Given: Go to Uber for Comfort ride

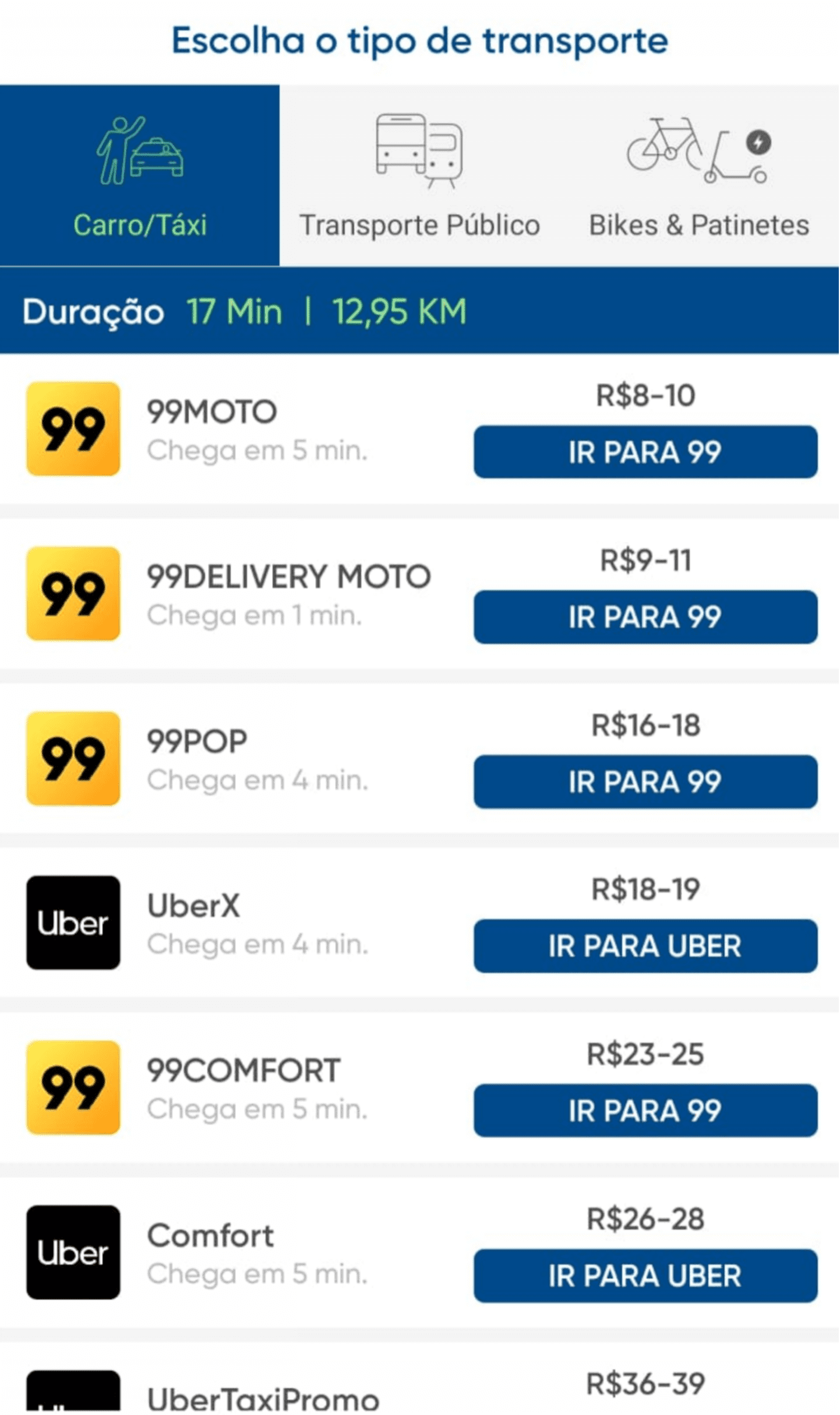Looking at the screenshot, I should tap(645, 1276).
